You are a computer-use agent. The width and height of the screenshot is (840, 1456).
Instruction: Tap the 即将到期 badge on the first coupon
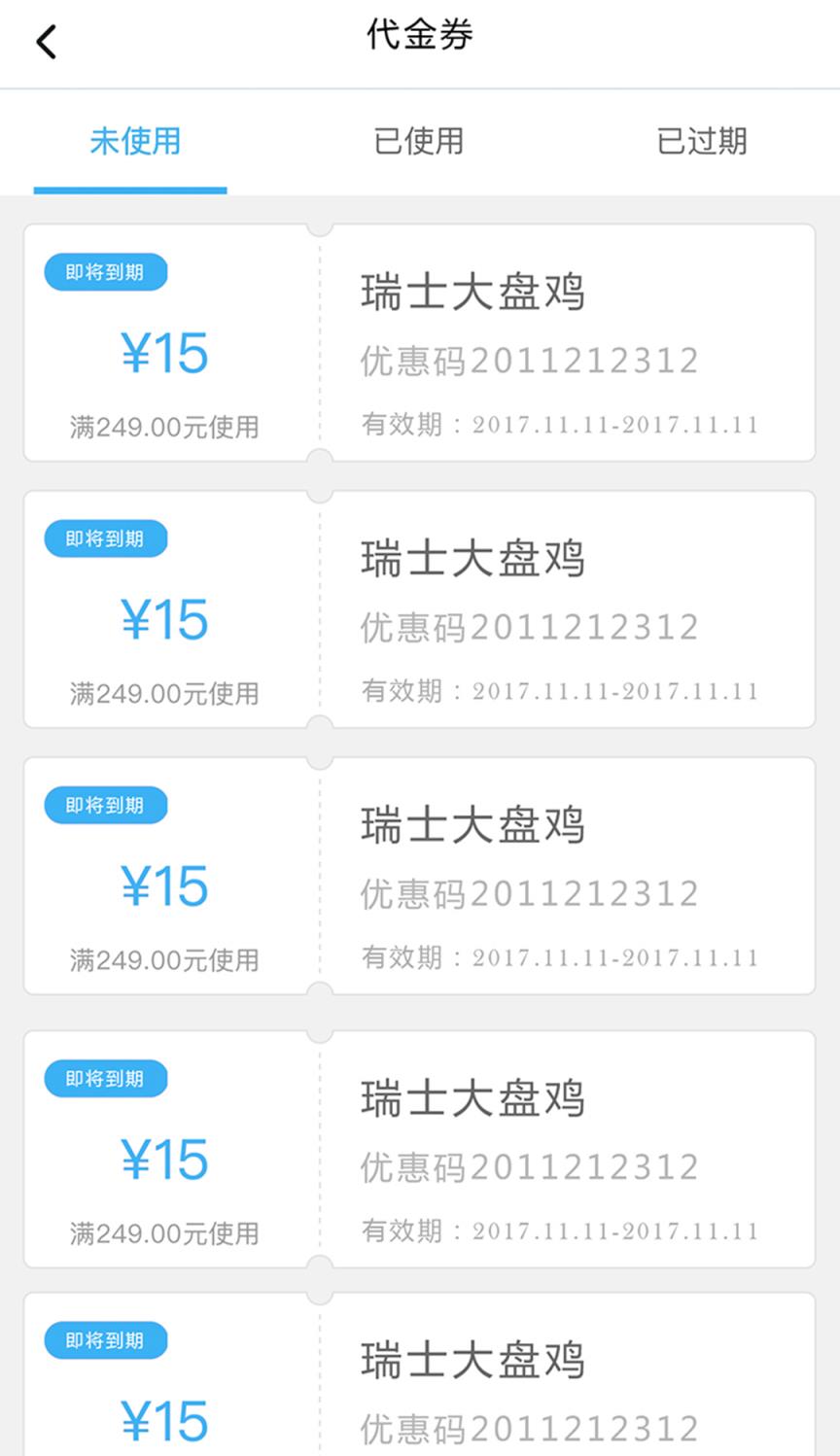tap(105, 273)
